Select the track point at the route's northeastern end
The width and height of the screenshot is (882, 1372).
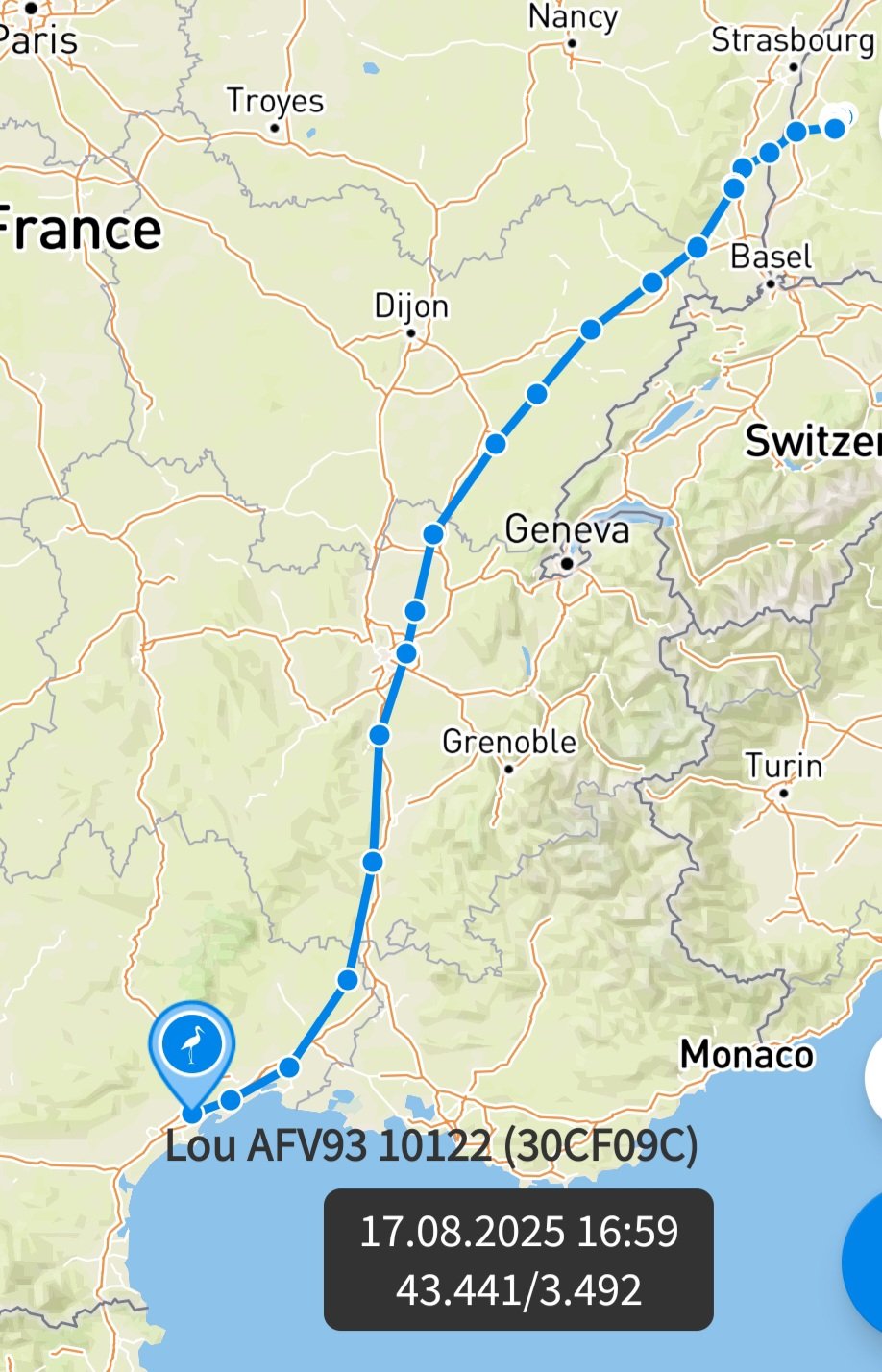pyautogui.click(x=836, y=127)
